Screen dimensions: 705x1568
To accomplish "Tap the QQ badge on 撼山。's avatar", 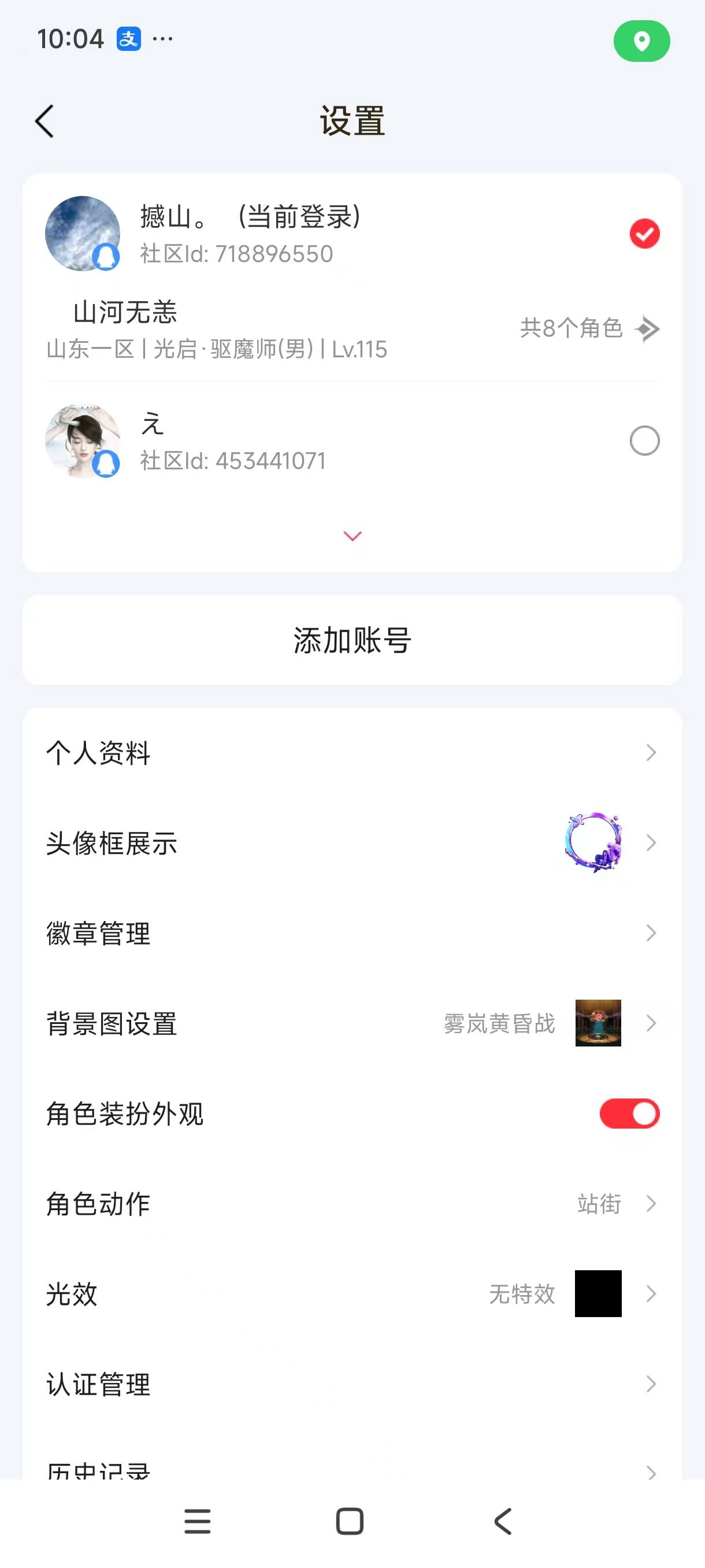I will coord(106,256).
